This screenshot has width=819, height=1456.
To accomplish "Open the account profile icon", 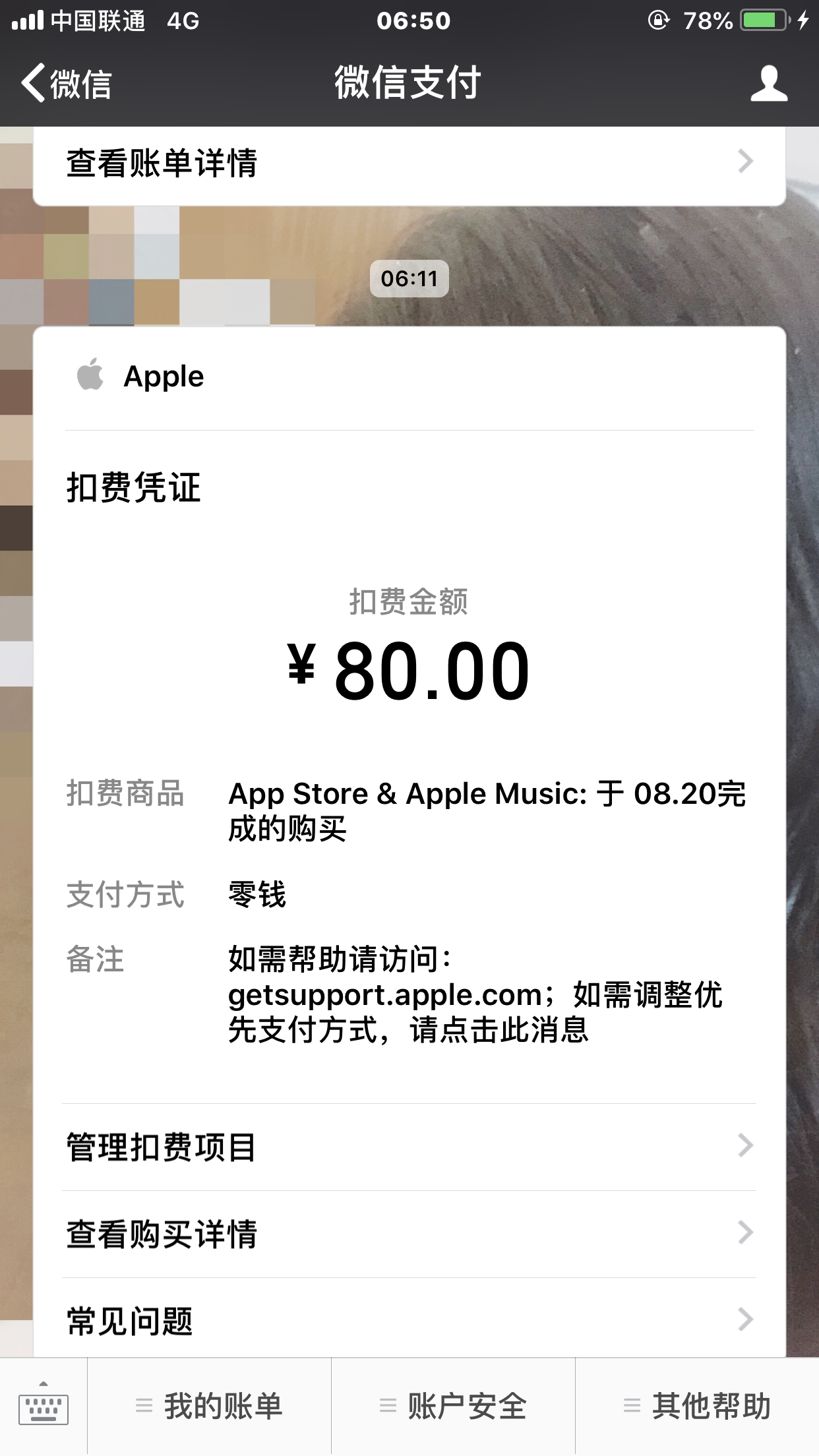I will point(769,84).
